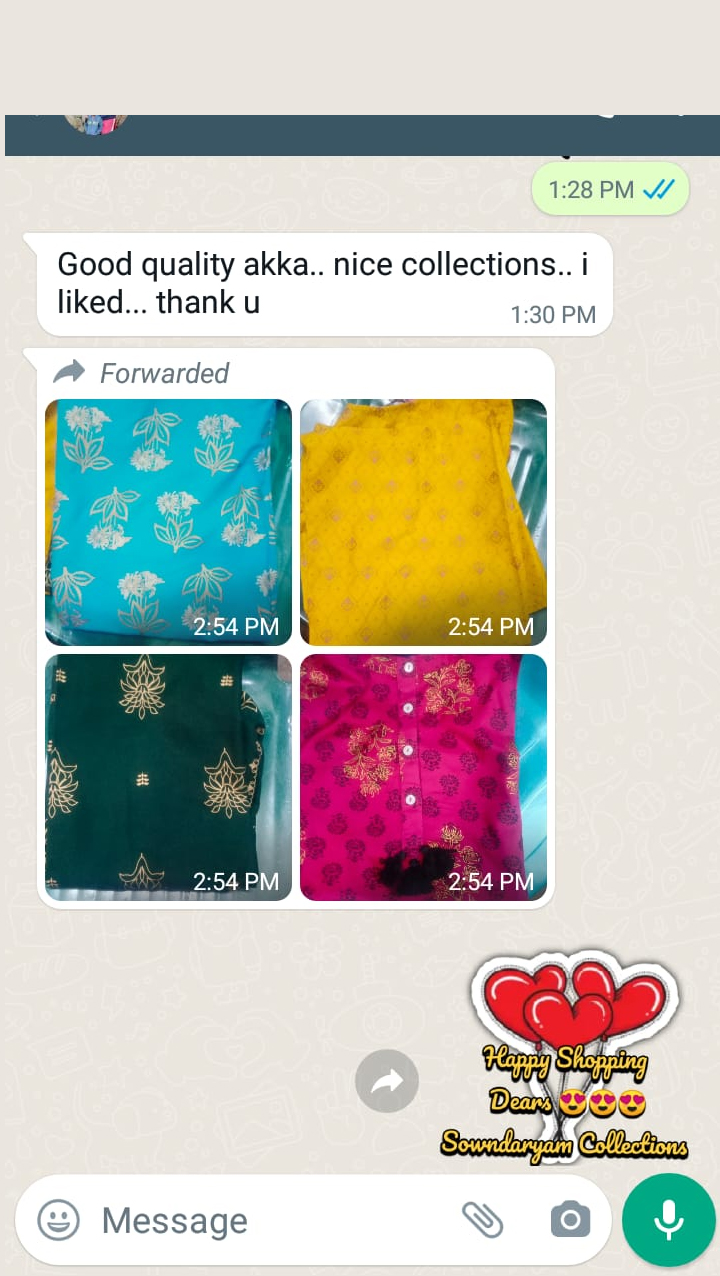The image size is (720, 1276).
Task: Open the Happy Shopping sticker
Action: point(566,1058)
